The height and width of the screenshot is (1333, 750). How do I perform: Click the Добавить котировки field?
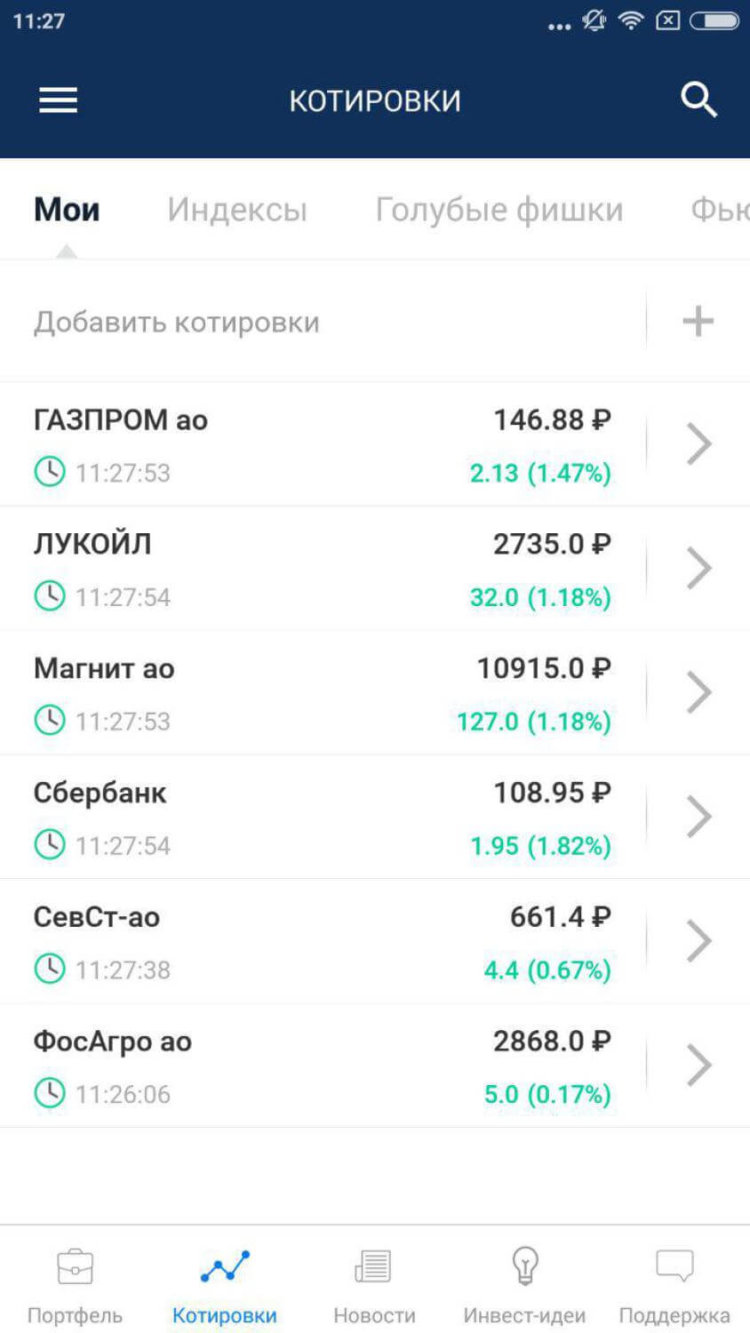click(x=177, y=321)
